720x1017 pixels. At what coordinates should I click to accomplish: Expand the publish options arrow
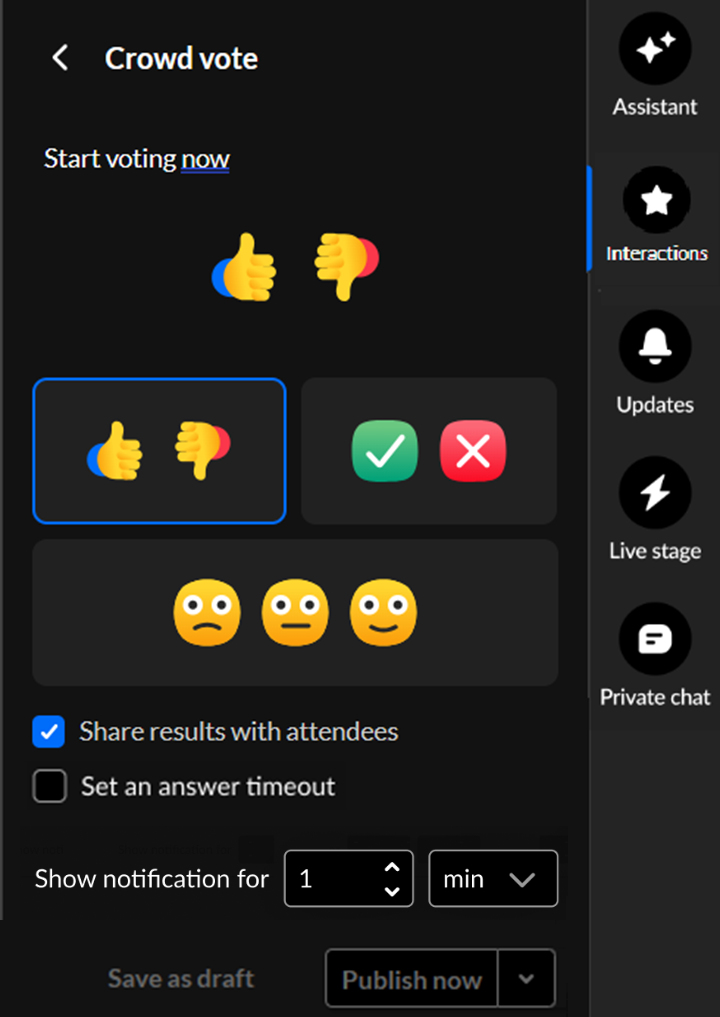pyautogui.click(x=527, y=979)
